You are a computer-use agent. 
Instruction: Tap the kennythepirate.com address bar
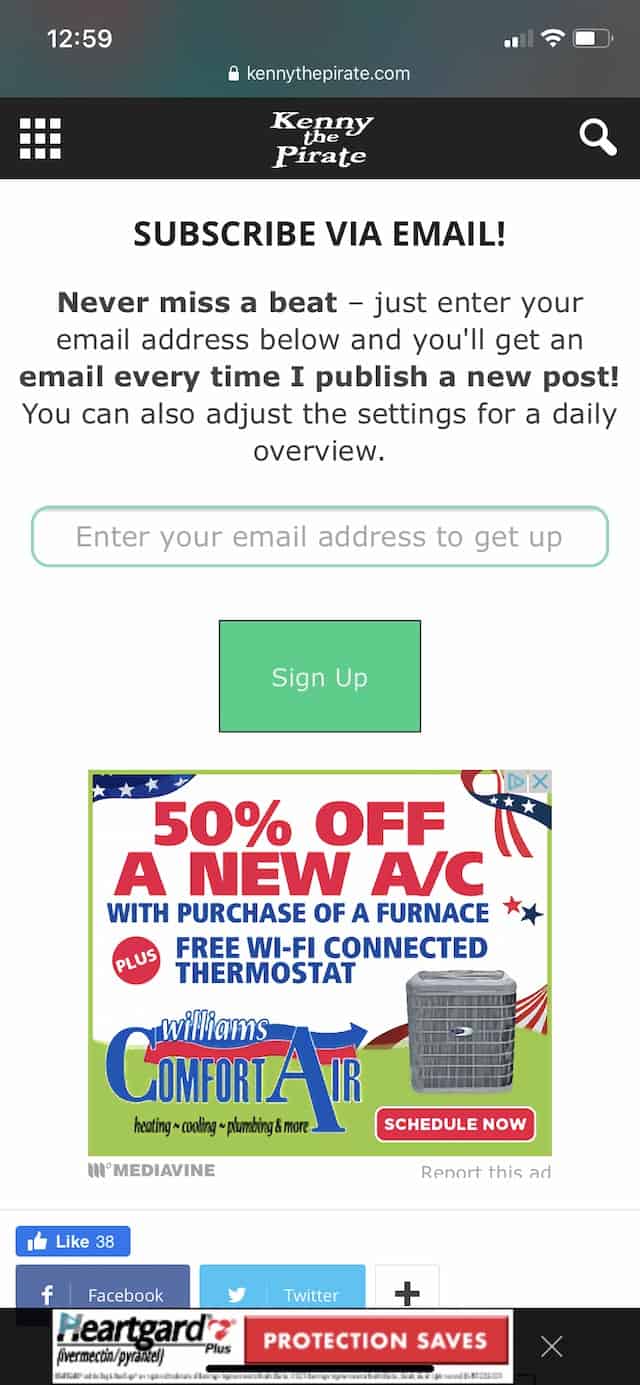(320, 73)
